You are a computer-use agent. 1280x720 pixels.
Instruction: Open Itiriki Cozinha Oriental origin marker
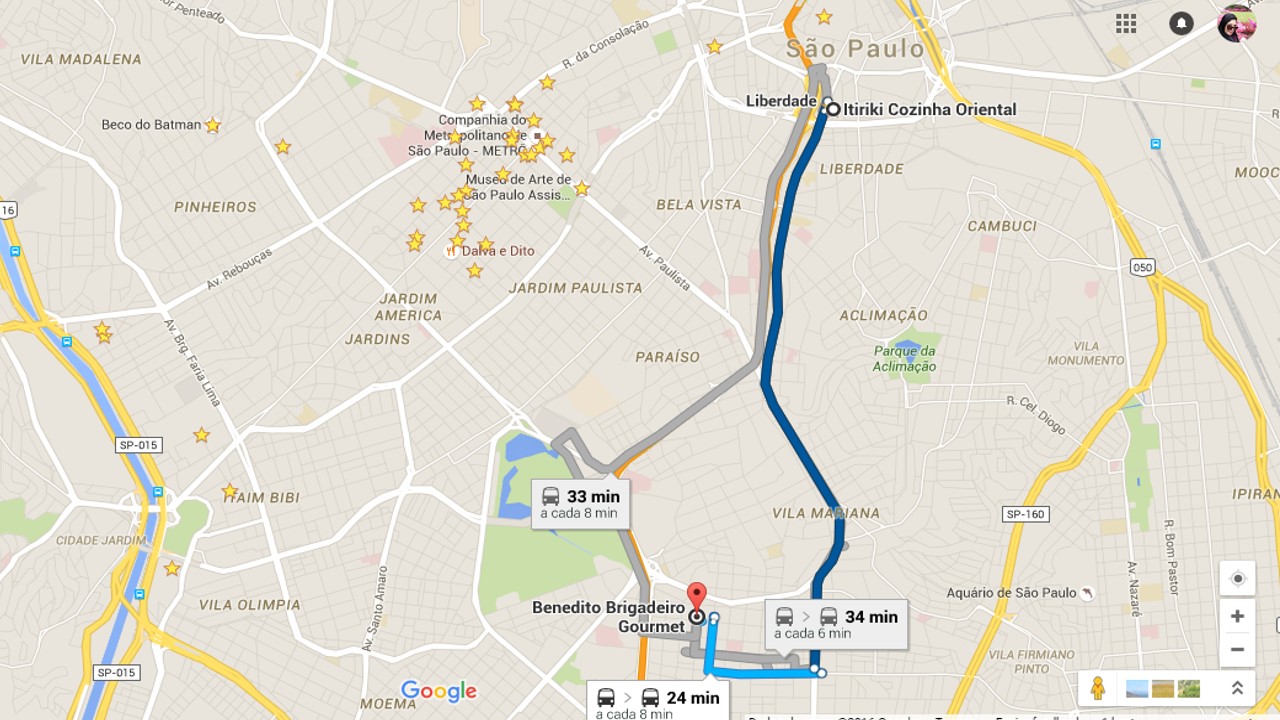pyautogui.click(x=833, y=109)
